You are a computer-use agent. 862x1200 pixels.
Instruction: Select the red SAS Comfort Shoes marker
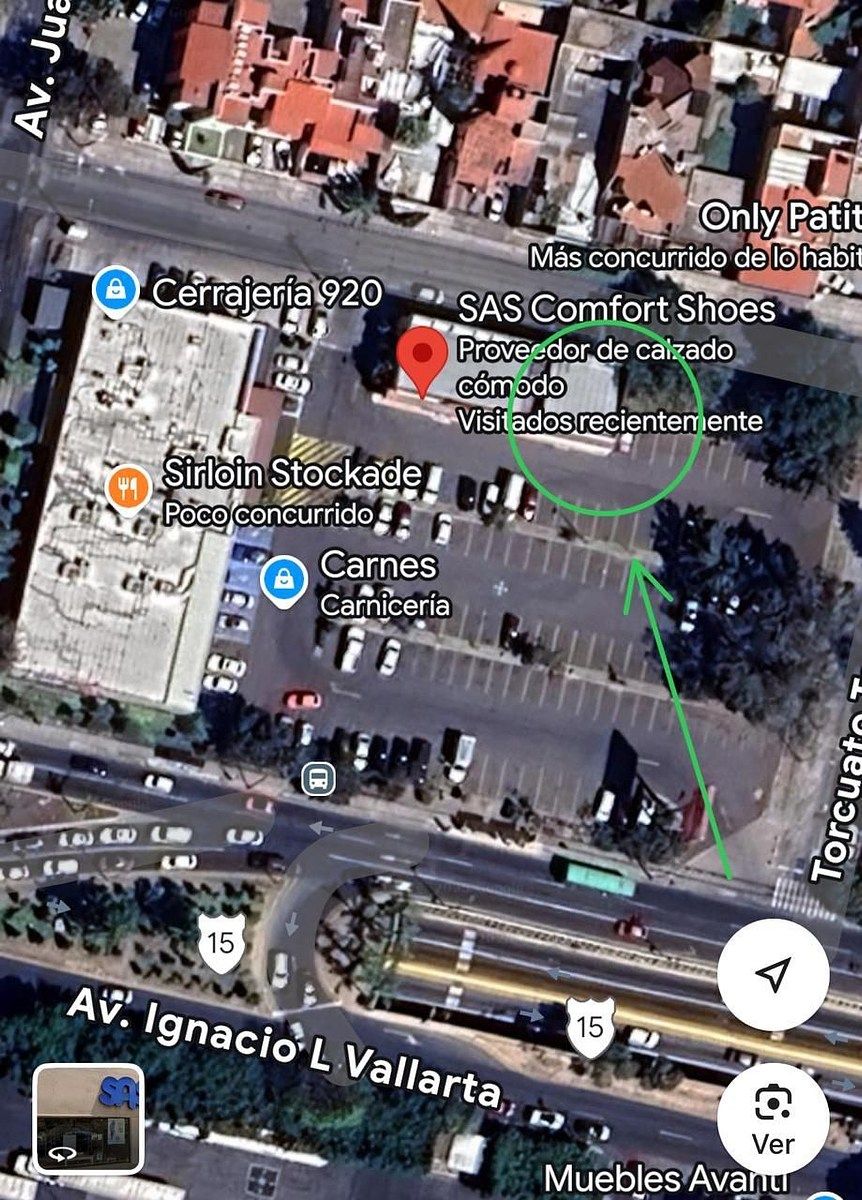(x=423, y=360)
